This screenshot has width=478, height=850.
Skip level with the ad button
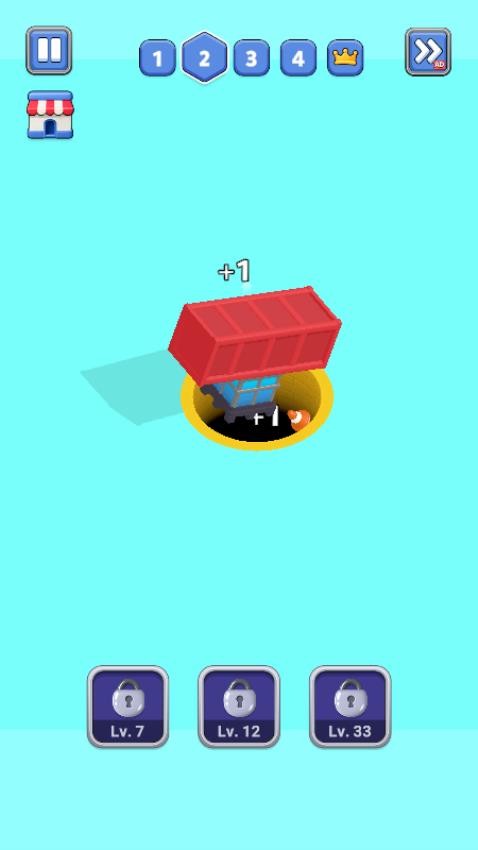tap(428, 51)
